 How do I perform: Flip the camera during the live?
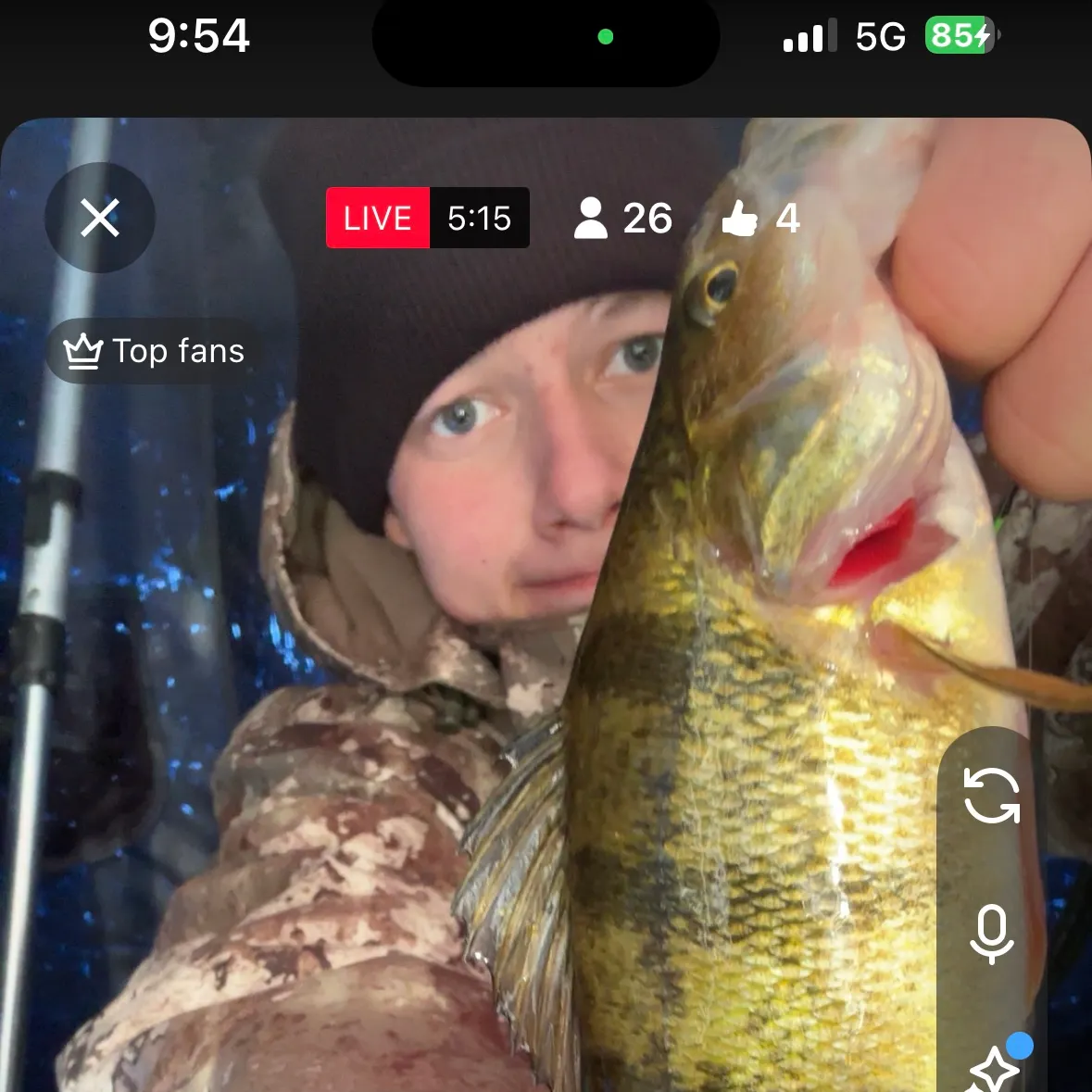coord(991,796)
